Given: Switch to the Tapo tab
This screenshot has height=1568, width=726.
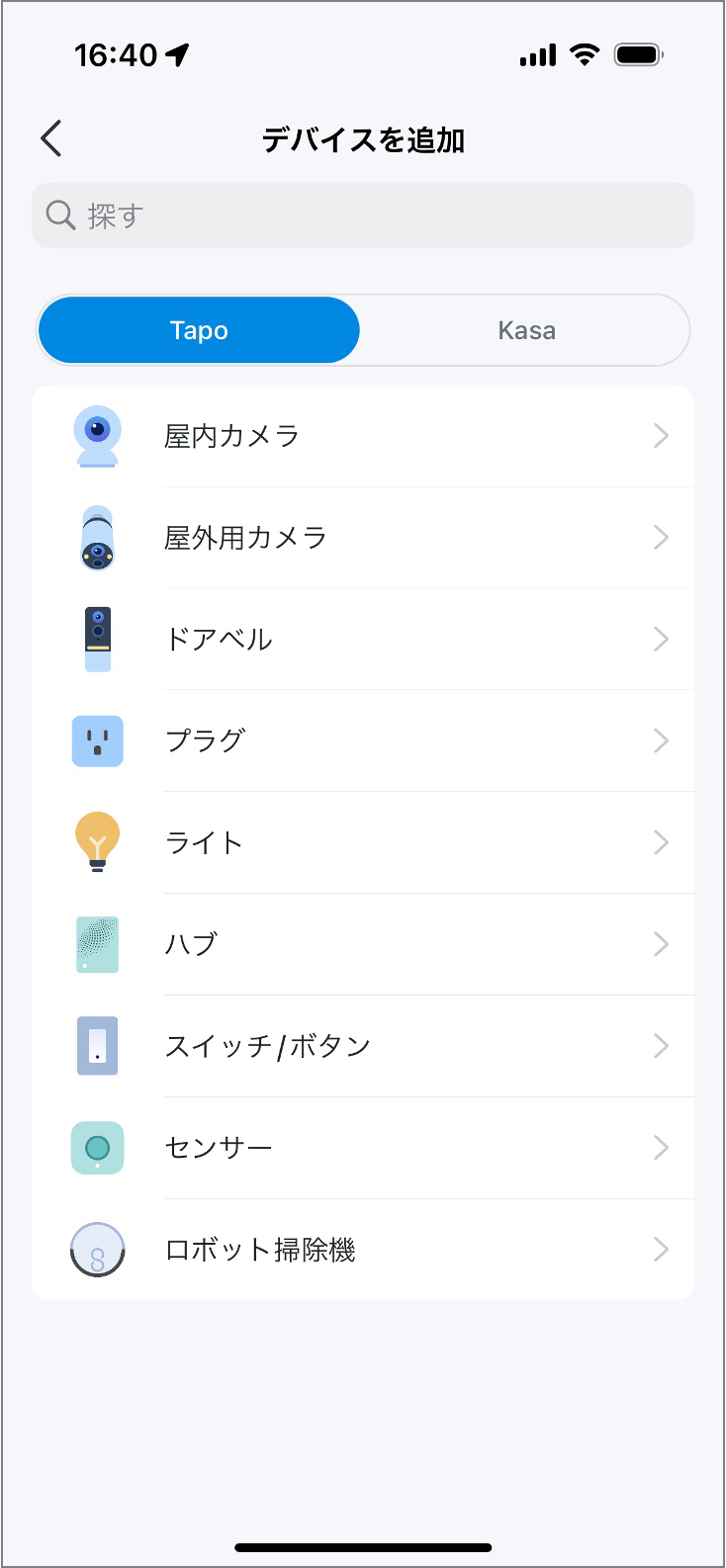Looking at the screenshot, I should 199,330.
